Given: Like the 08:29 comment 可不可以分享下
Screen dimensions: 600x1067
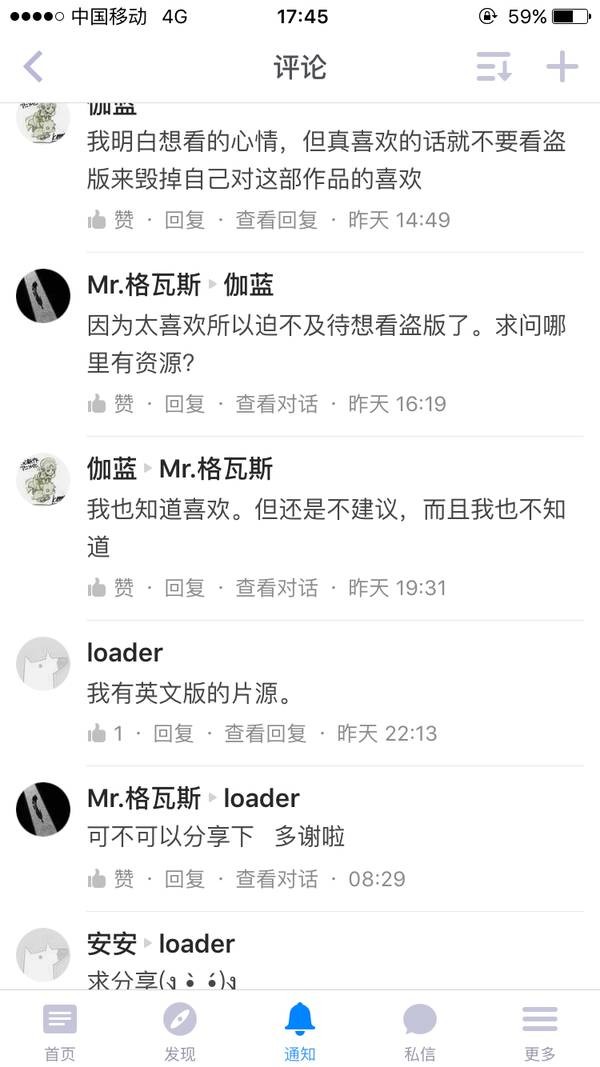Looking at the screenshot, I should (x=110, y=879).
